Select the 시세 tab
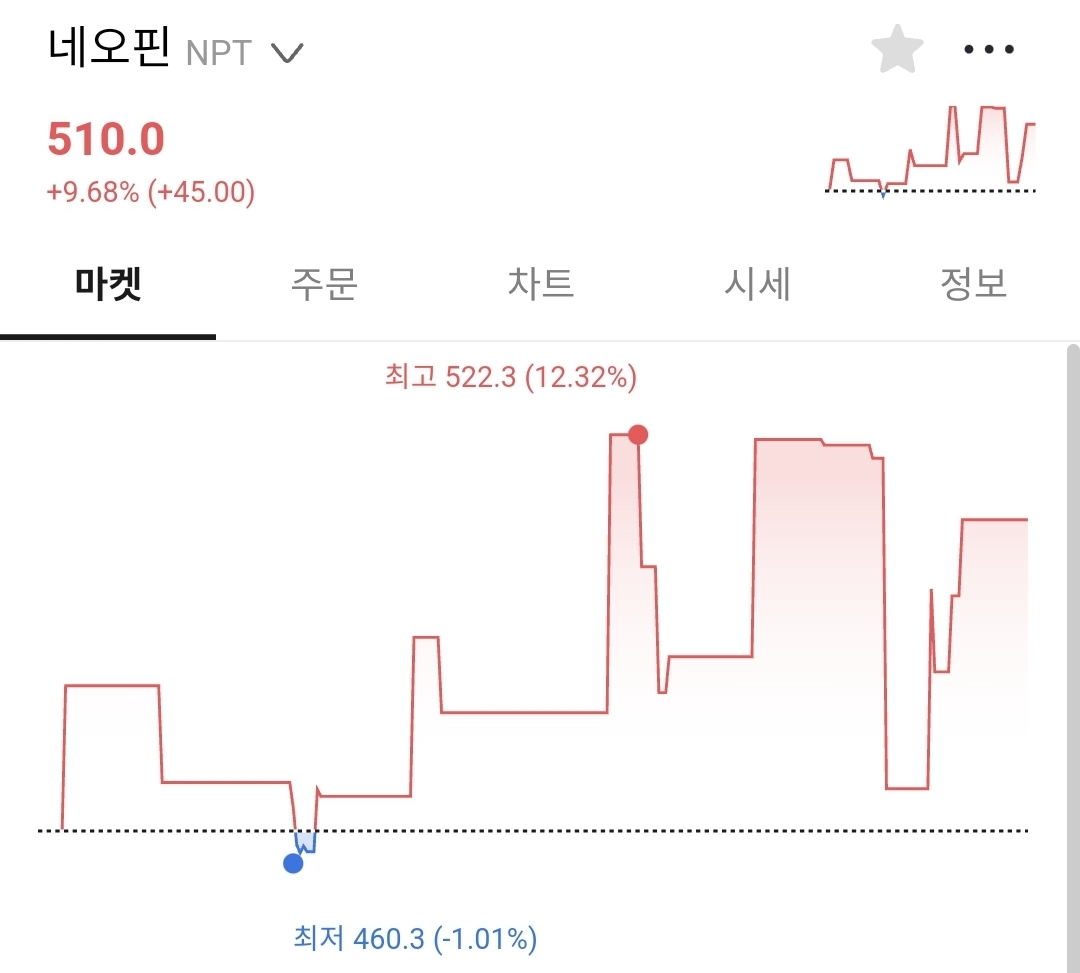1080x973 pixels. point(757,285)
